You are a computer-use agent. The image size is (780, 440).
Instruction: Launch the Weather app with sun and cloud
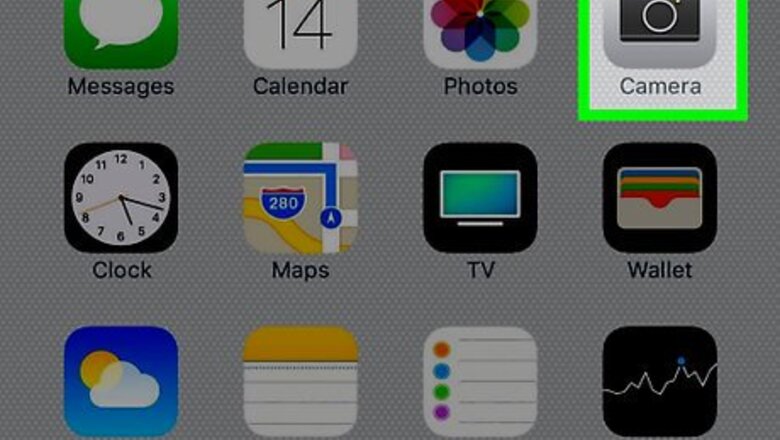(121, 381)
